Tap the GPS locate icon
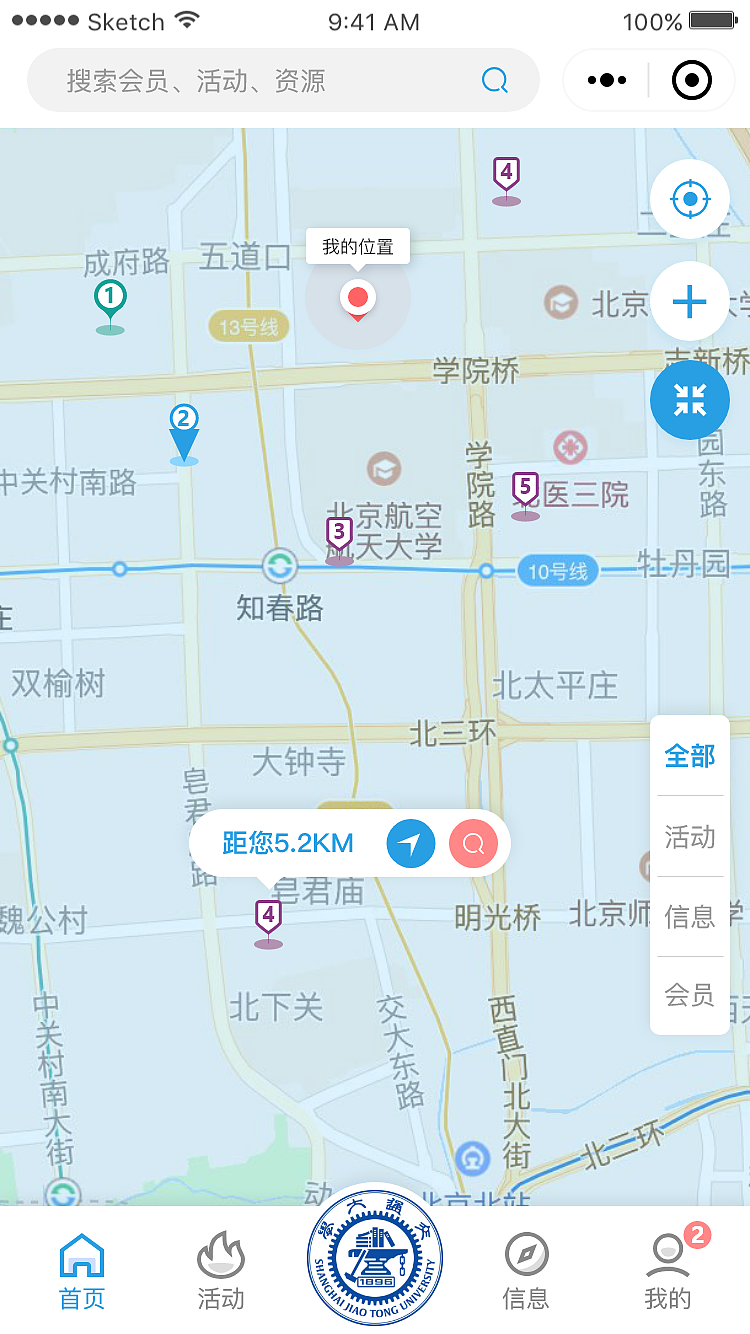 tap(690, 199)
